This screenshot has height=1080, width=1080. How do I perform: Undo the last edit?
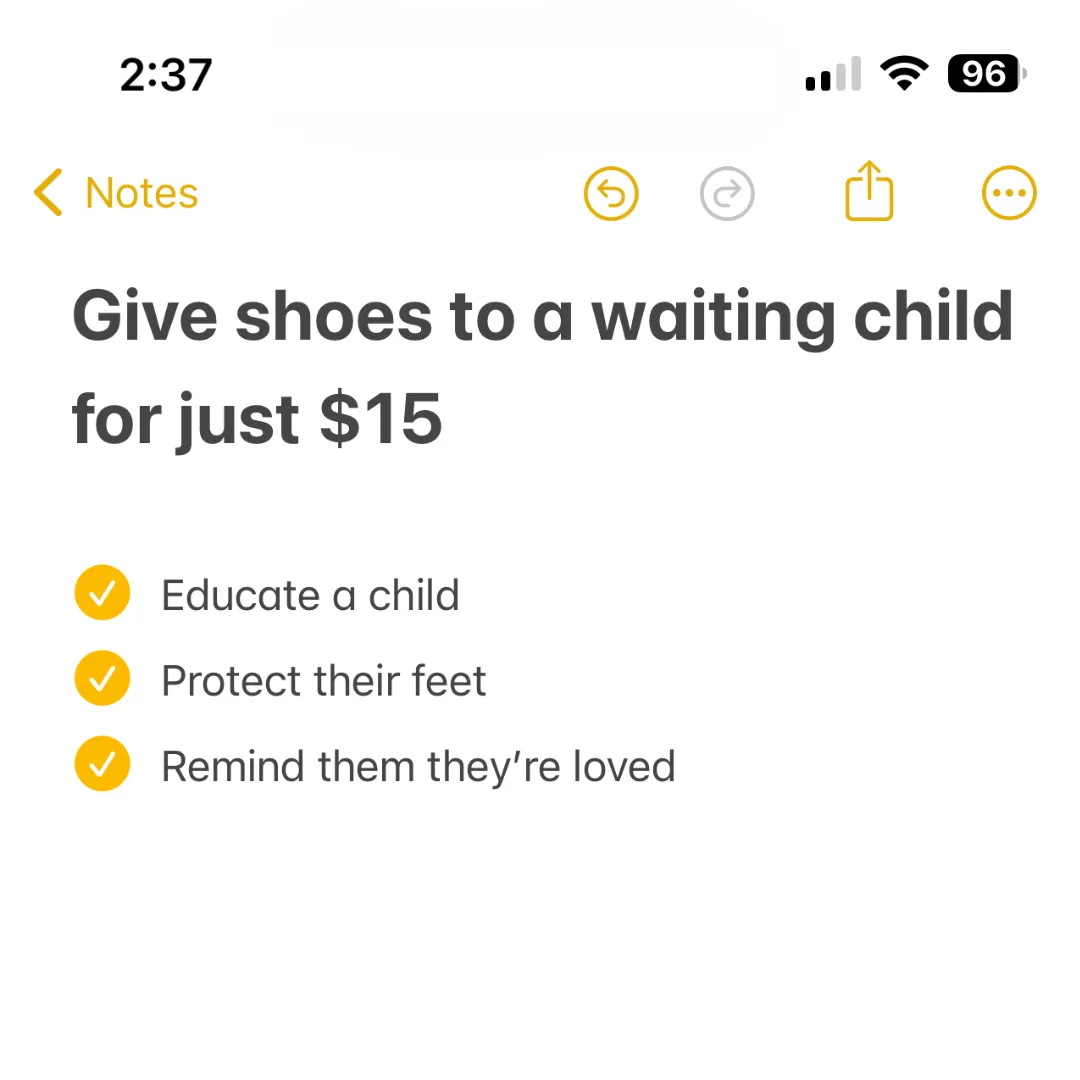click(611, 193)
